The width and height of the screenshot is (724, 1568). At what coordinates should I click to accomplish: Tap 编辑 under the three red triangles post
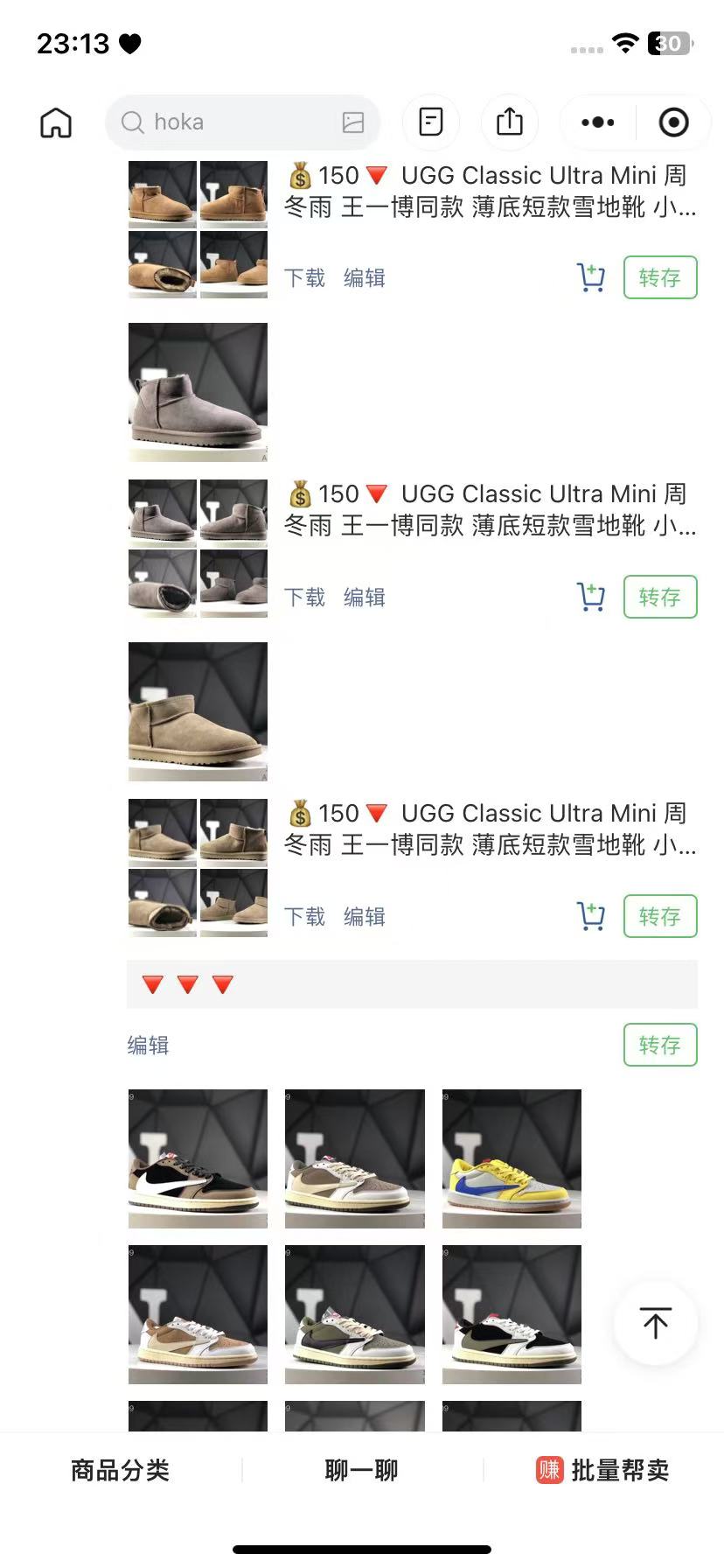[148, 1045]
